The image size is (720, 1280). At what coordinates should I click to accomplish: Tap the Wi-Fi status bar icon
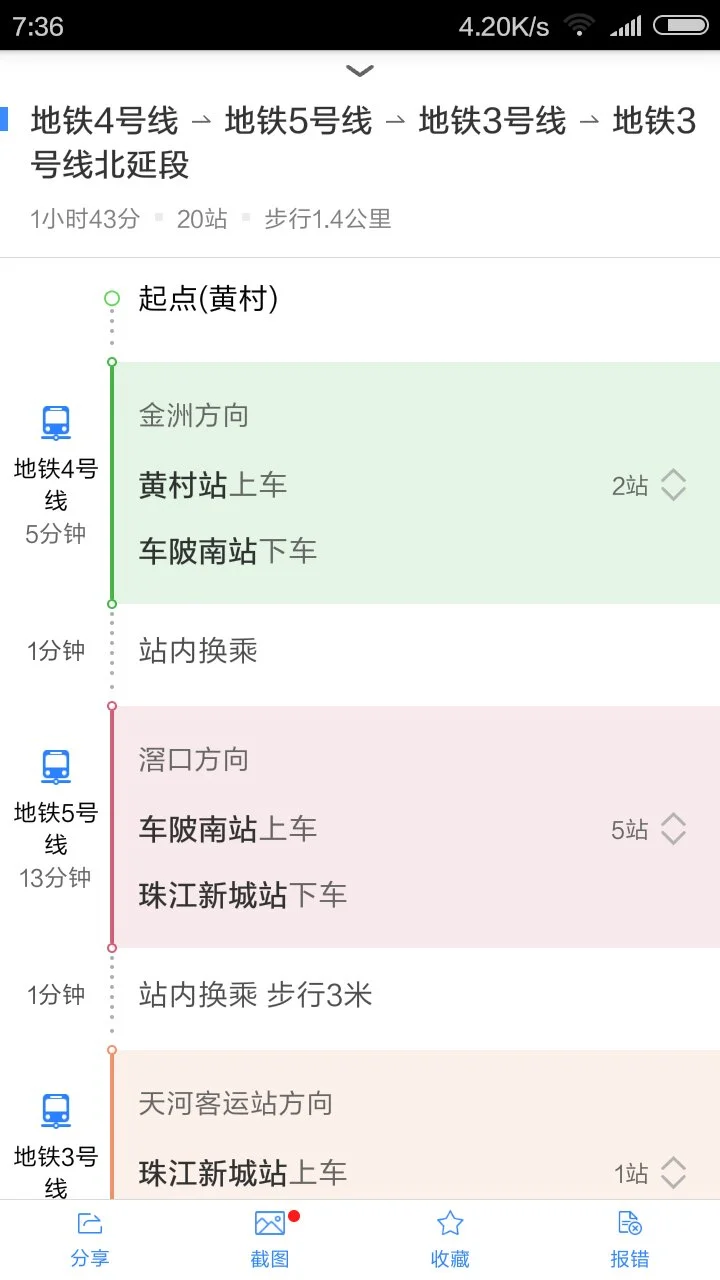click(x=578, y=27)
